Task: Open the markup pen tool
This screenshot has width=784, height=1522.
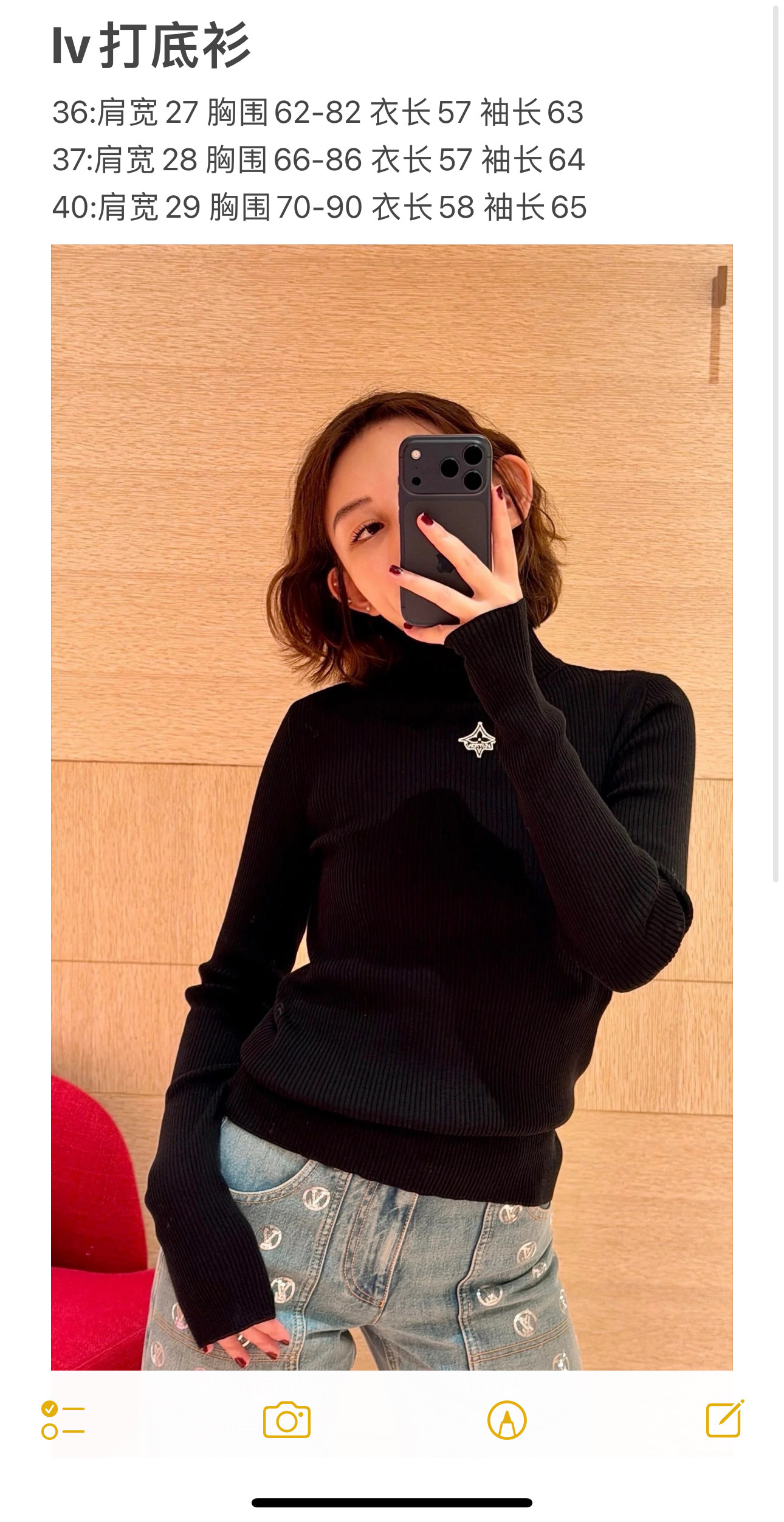Action: click(507, 1420)
